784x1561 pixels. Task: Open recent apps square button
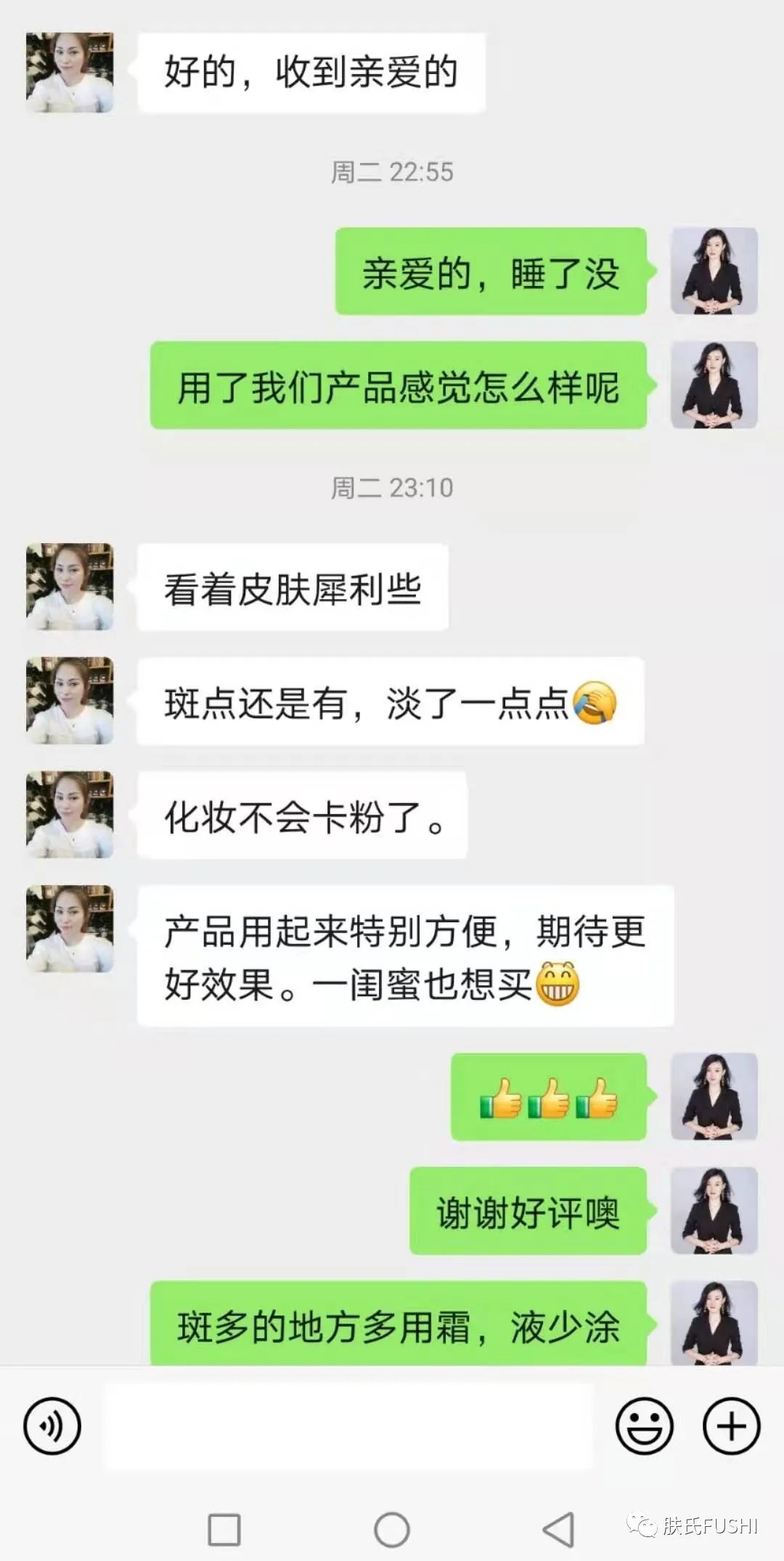pyautogui.click(x=224, y=1530)
